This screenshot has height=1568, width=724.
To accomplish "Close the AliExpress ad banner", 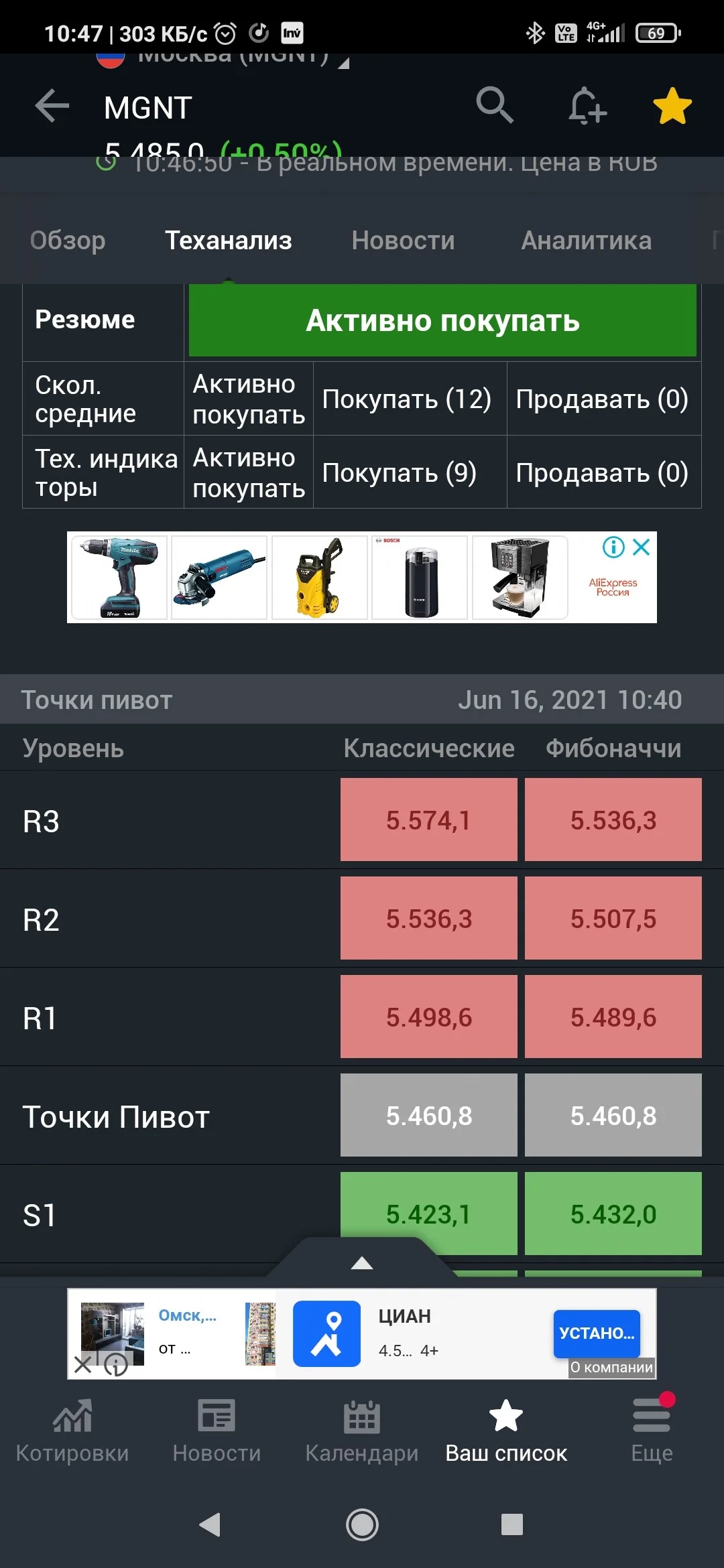I will pyautogui.click(x=642, y=547).
